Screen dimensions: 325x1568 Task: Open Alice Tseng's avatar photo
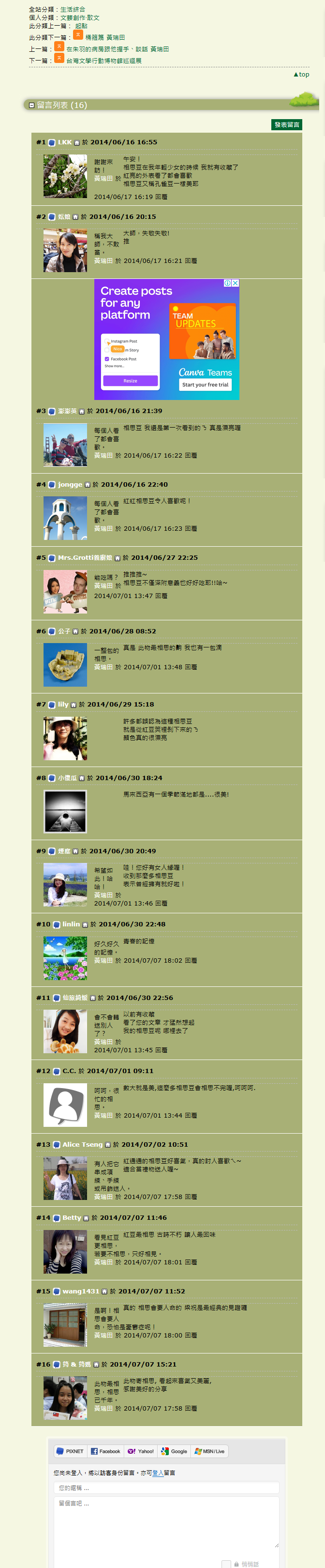65,1178
